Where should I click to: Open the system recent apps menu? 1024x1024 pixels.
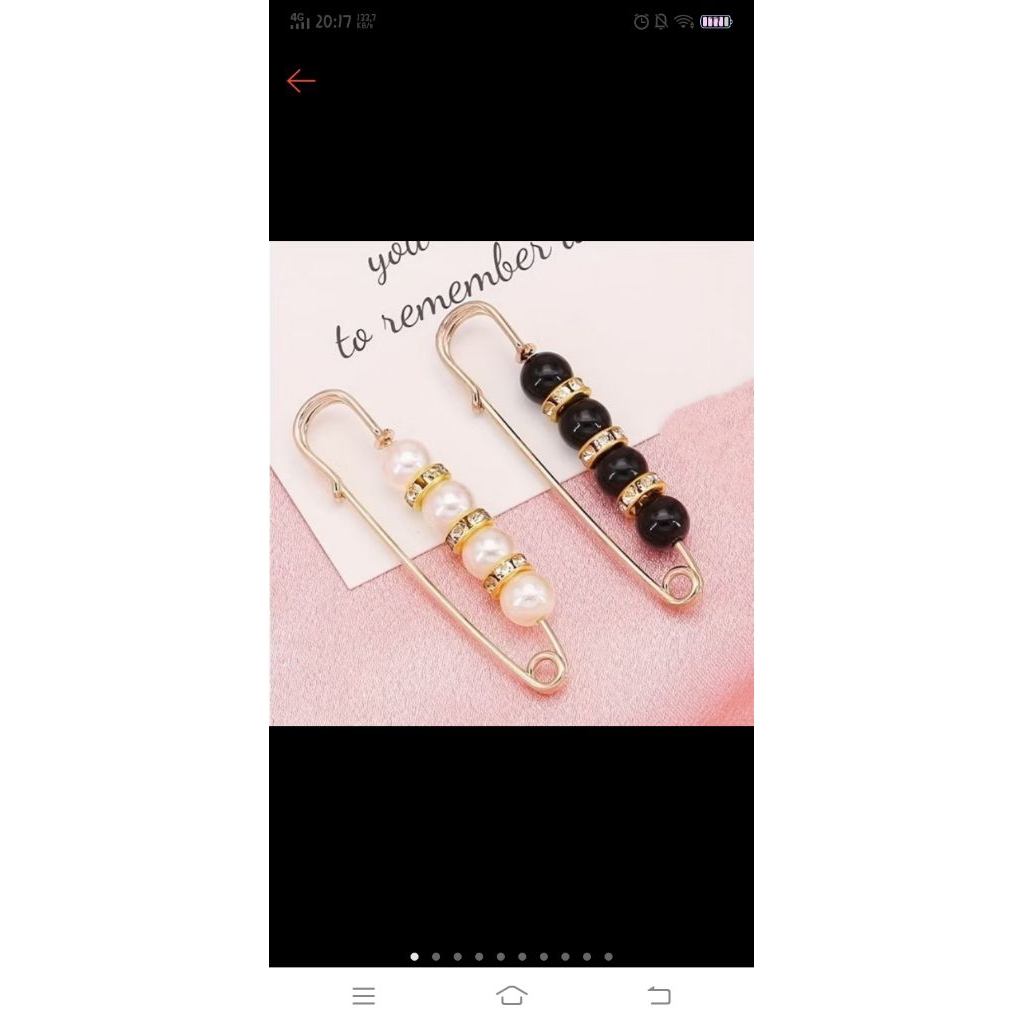coord(364,995)
